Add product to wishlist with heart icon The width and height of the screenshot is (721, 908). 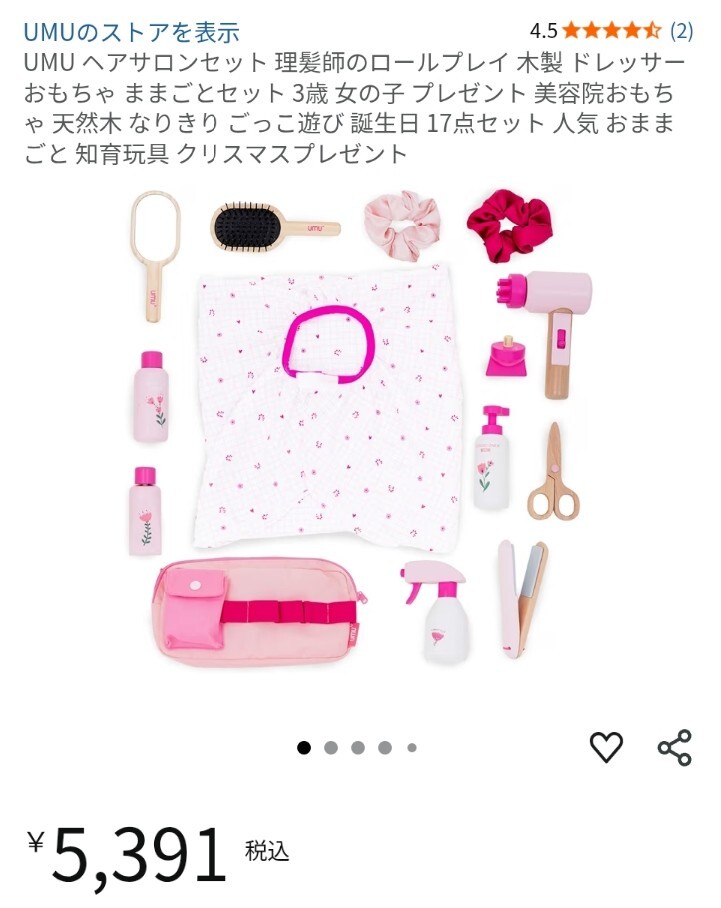(x=606, y=747)
